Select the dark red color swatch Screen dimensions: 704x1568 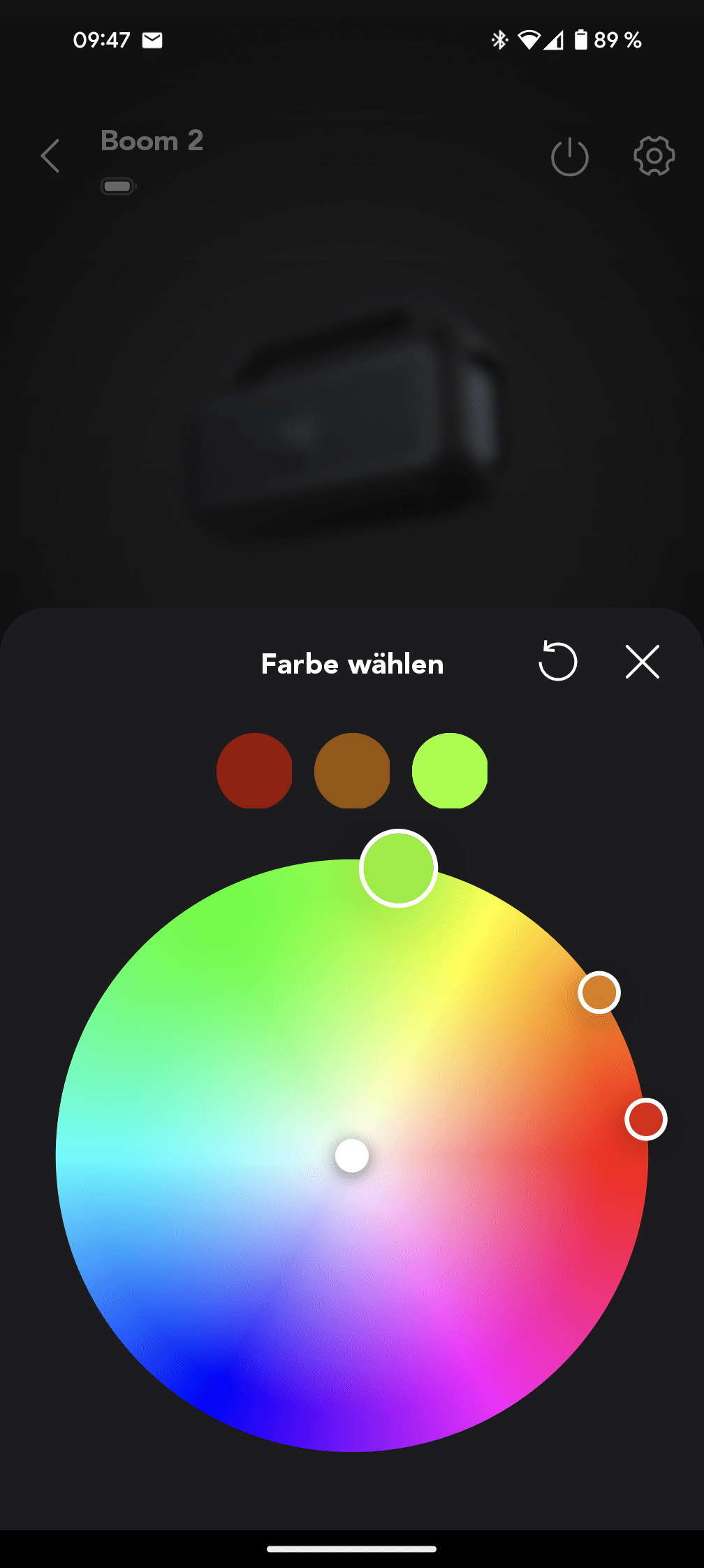click(254, 771)
